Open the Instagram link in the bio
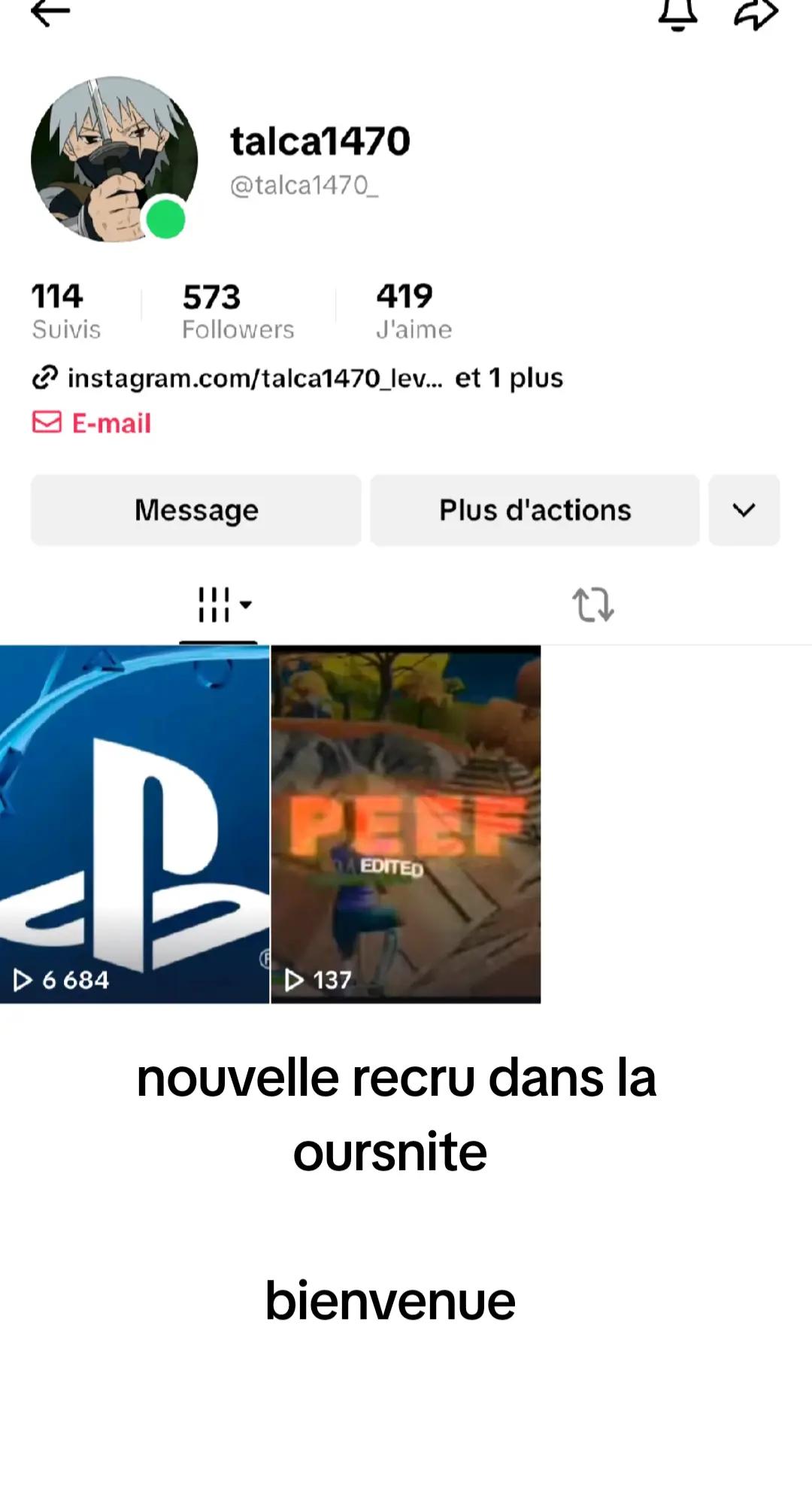812x1498 pixels. 254,378
